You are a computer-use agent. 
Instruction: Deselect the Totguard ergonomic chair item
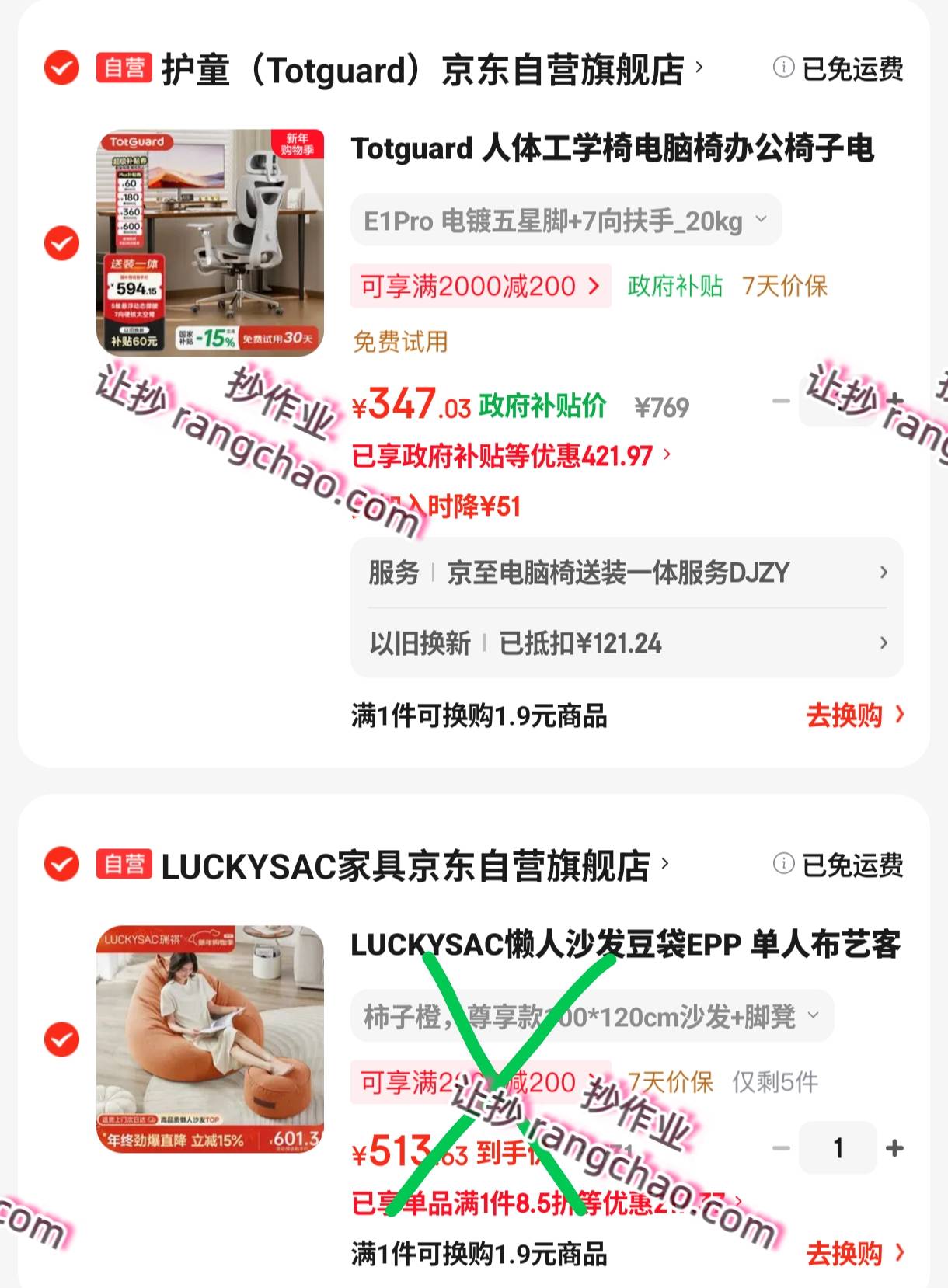point(61,243)
